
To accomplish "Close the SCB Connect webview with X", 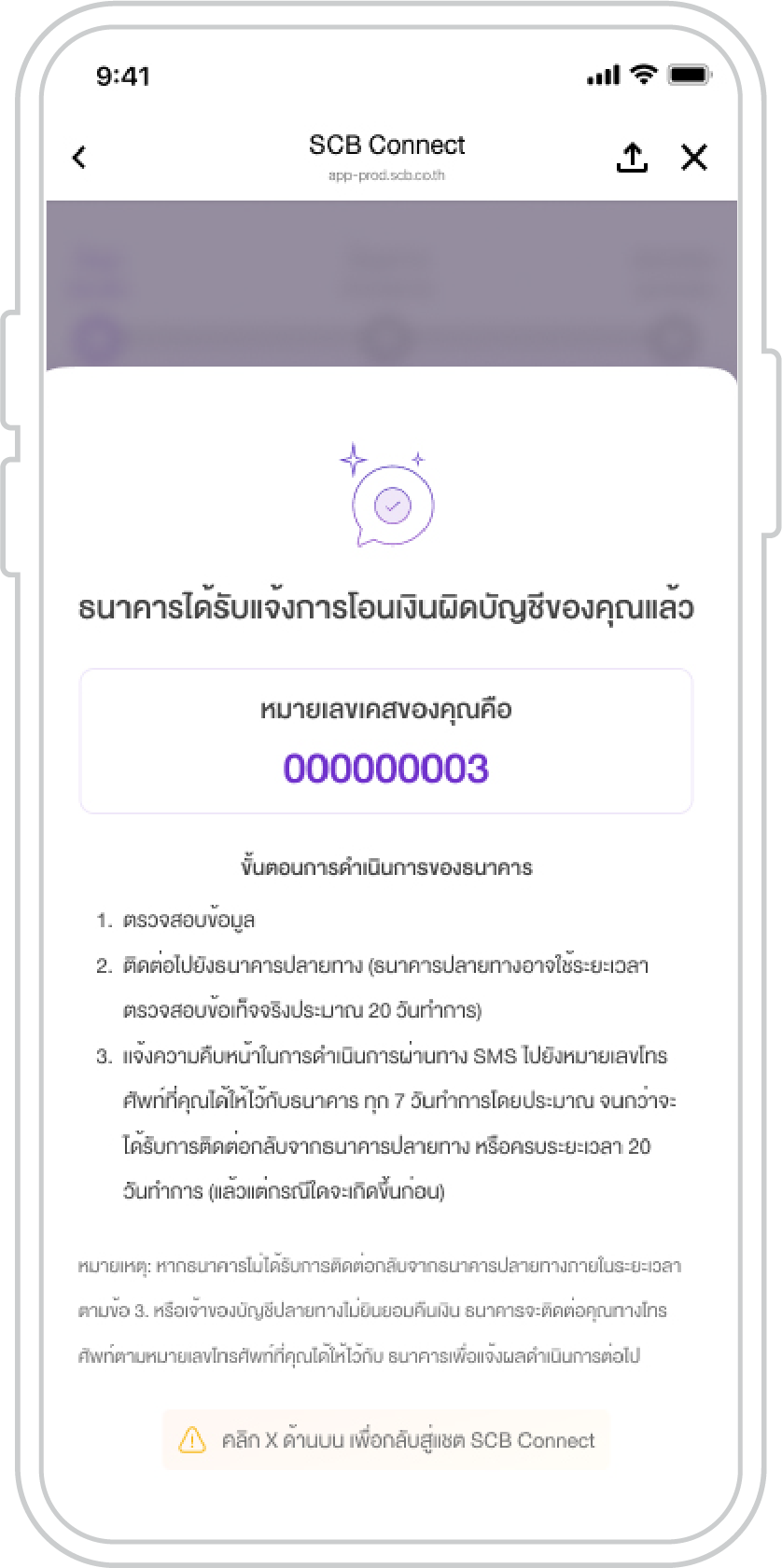I will pyautogui.click(x=694, y=158).
